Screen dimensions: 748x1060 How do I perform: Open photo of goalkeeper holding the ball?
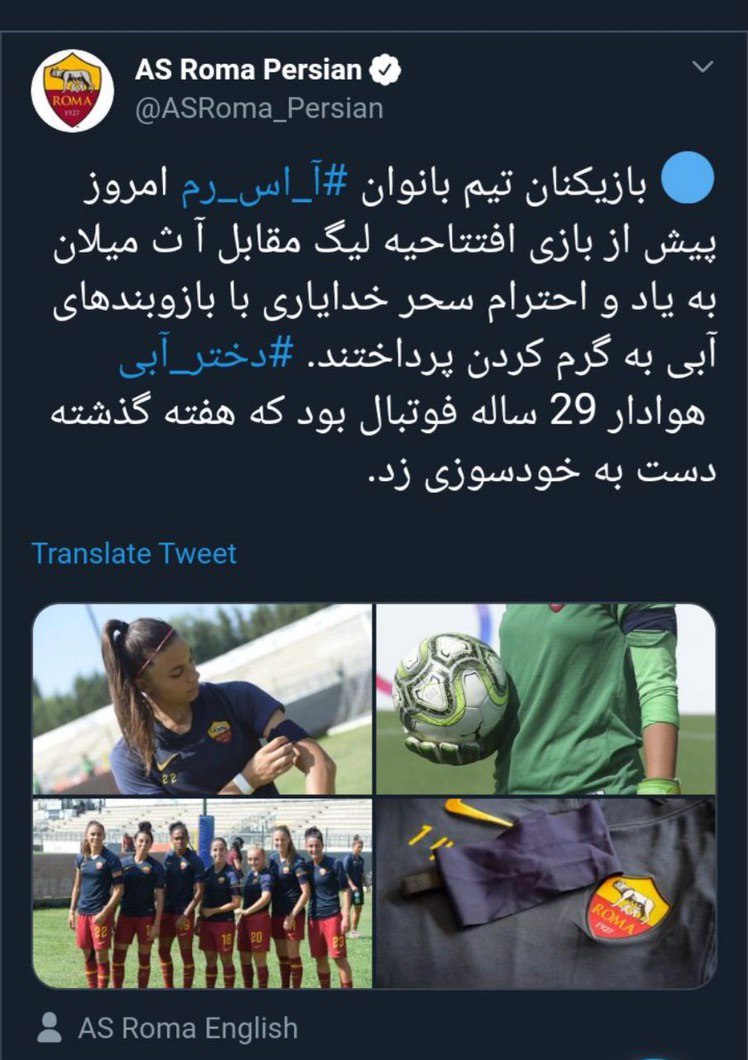[546, 698]
